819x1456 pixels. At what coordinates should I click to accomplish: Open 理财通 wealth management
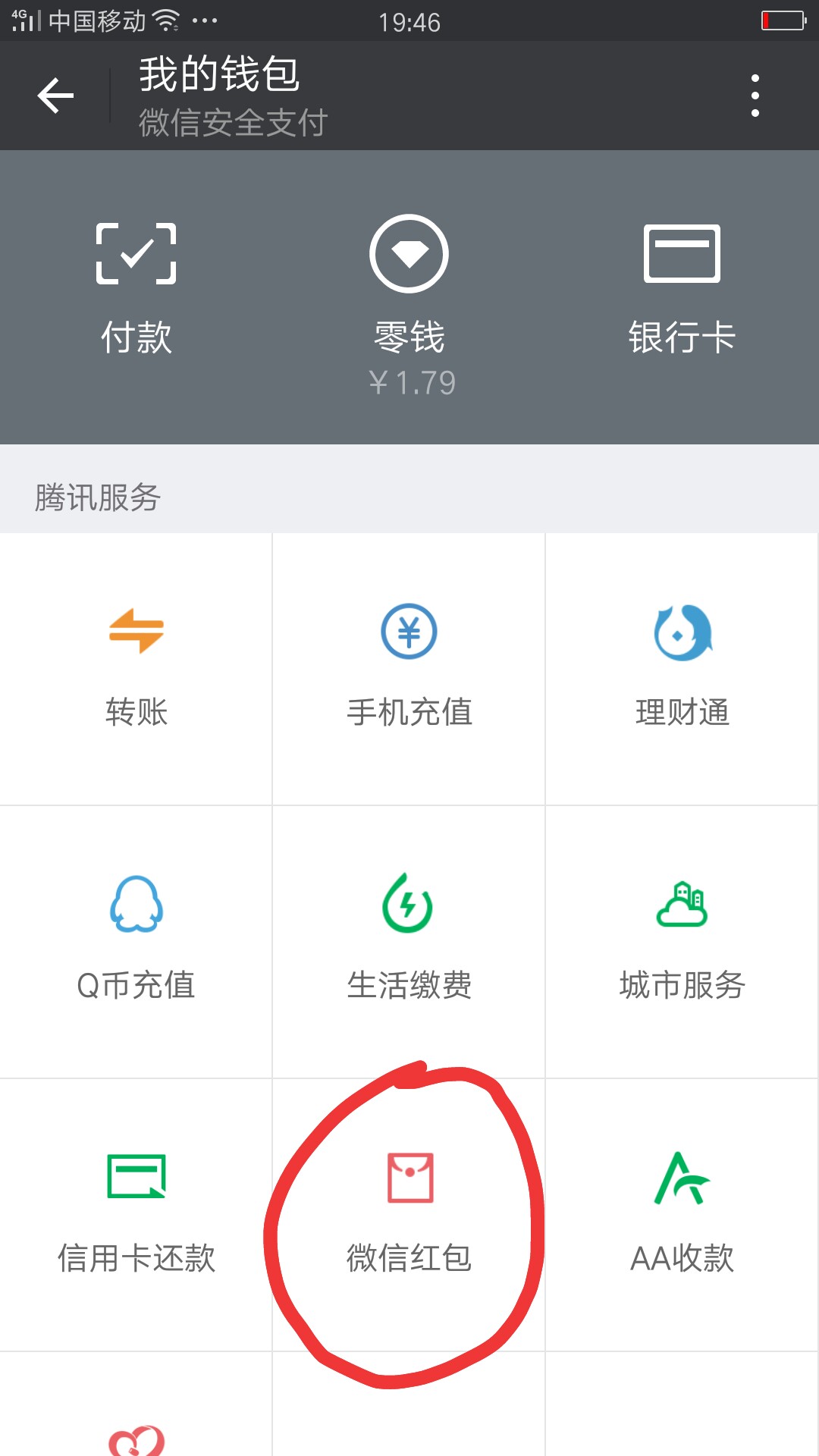coord(682,668)
